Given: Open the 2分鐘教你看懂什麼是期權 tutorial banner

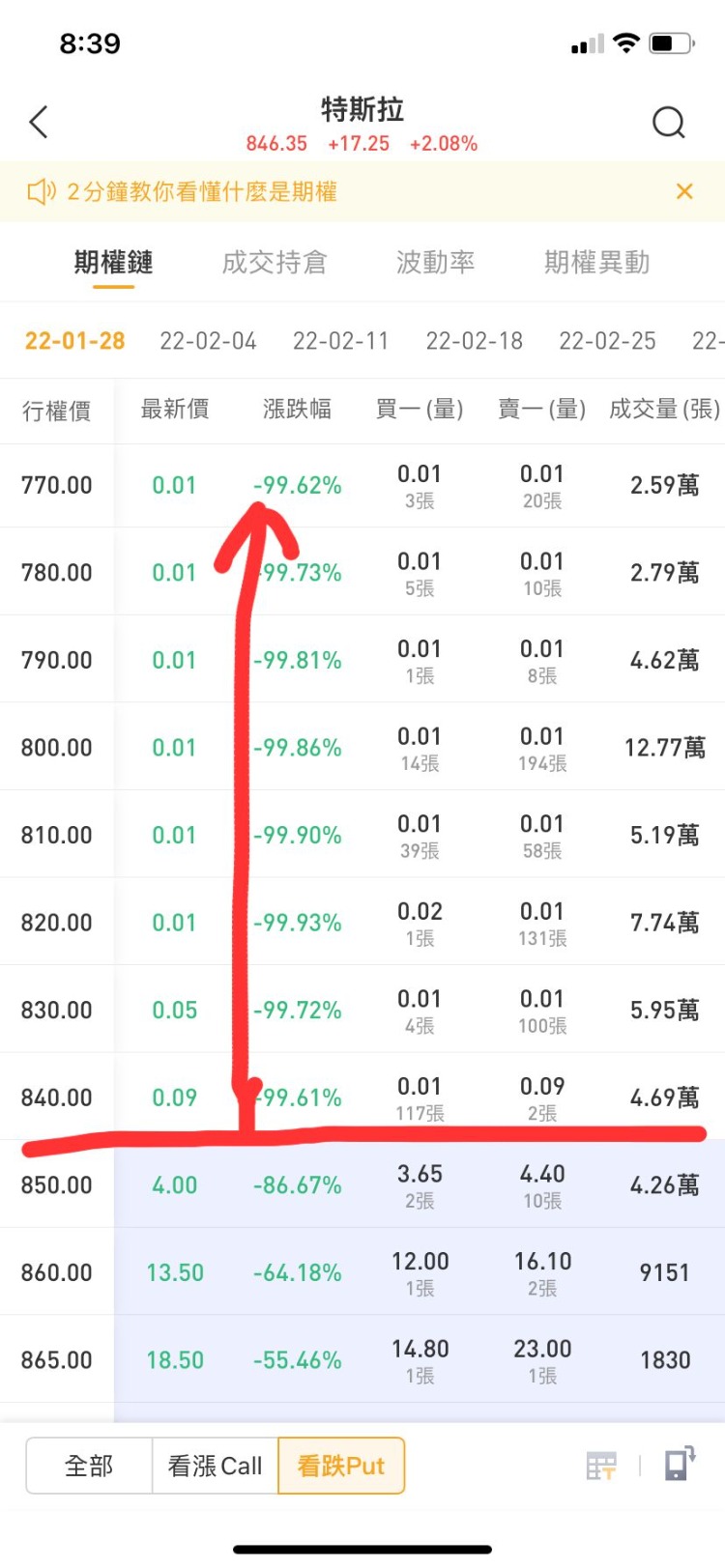Looking at the screenshot, I should [x=183, y=191].
